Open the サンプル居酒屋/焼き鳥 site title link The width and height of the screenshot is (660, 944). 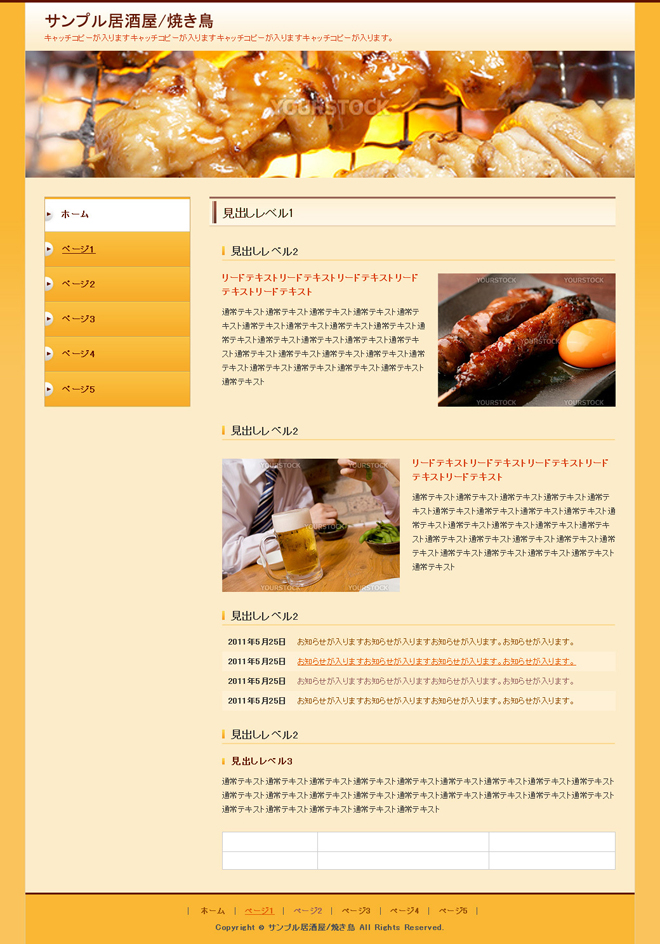129,21
